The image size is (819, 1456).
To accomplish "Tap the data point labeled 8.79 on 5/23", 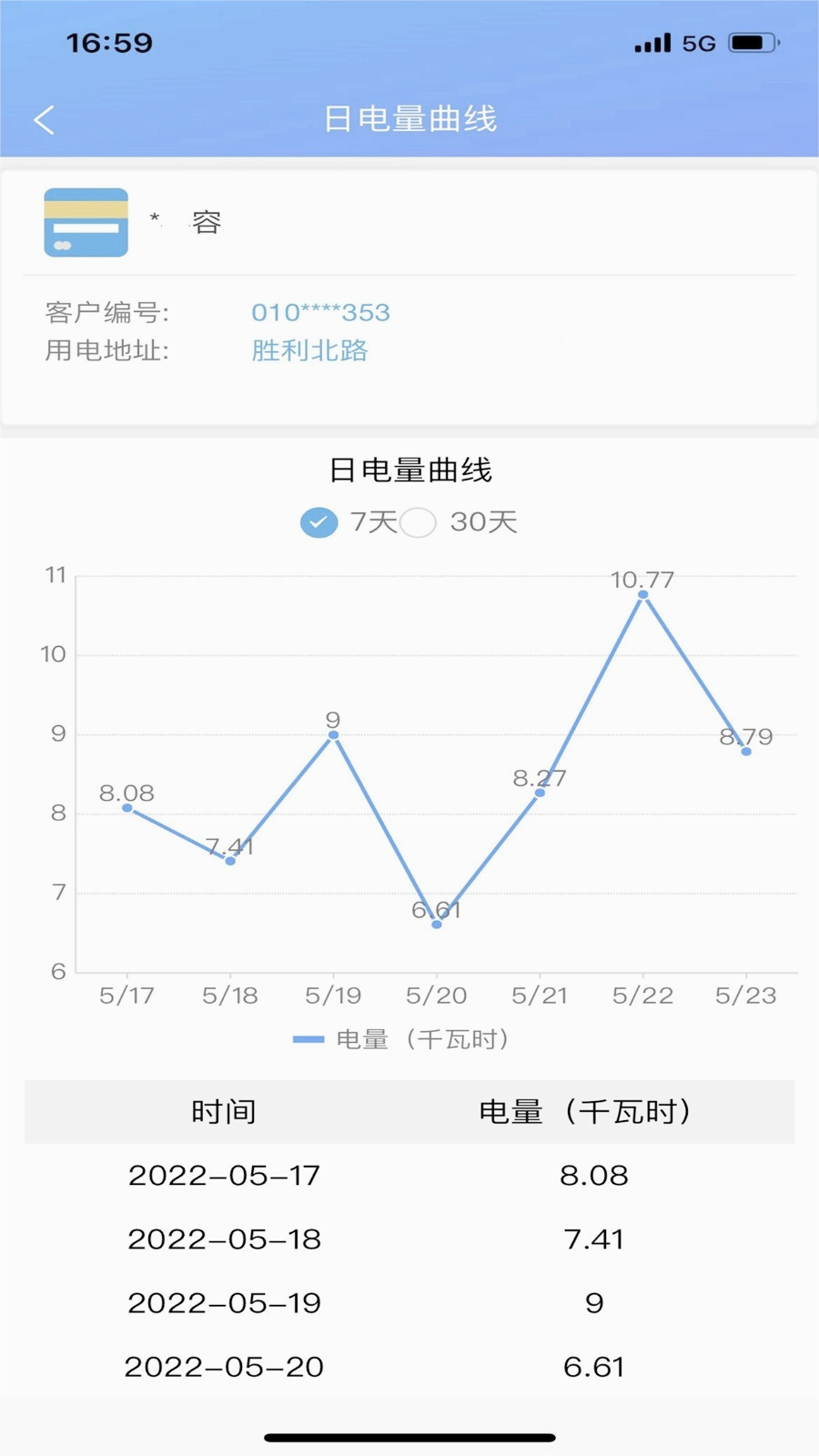I will click(746, 752).
